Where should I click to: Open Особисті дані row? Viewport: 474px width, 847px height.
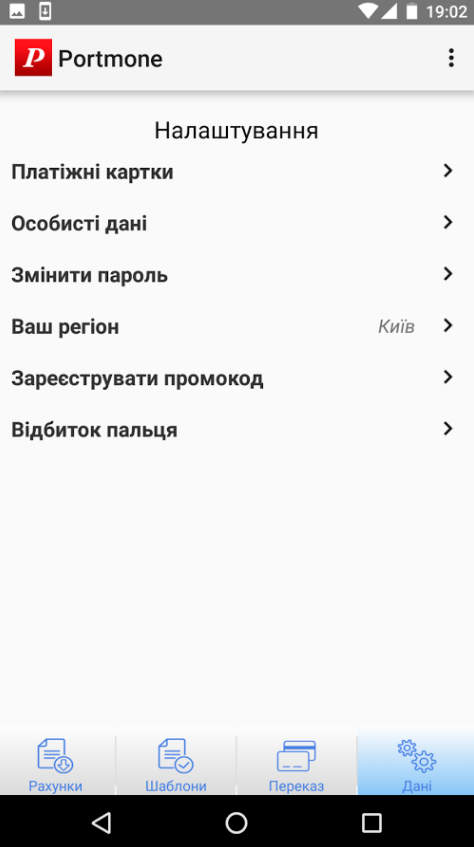(x=237, y=223)
